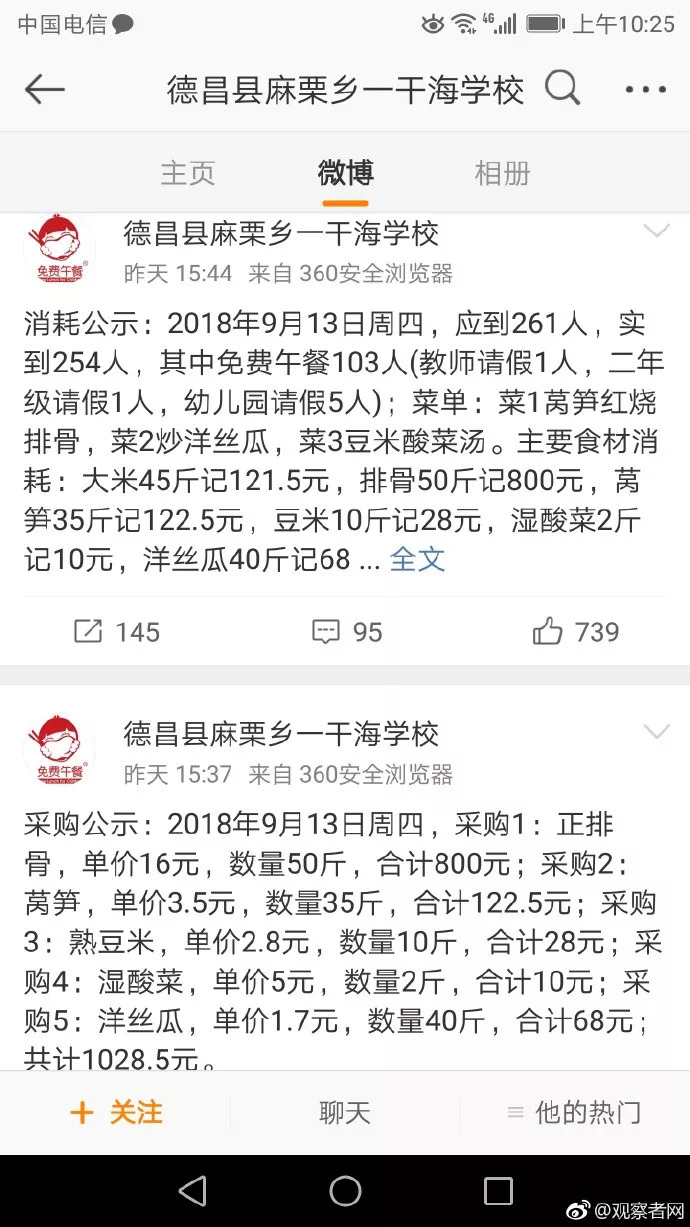Open search in the profile header
The height and width of the screenshot is (1227, 690).
point(562,90)
